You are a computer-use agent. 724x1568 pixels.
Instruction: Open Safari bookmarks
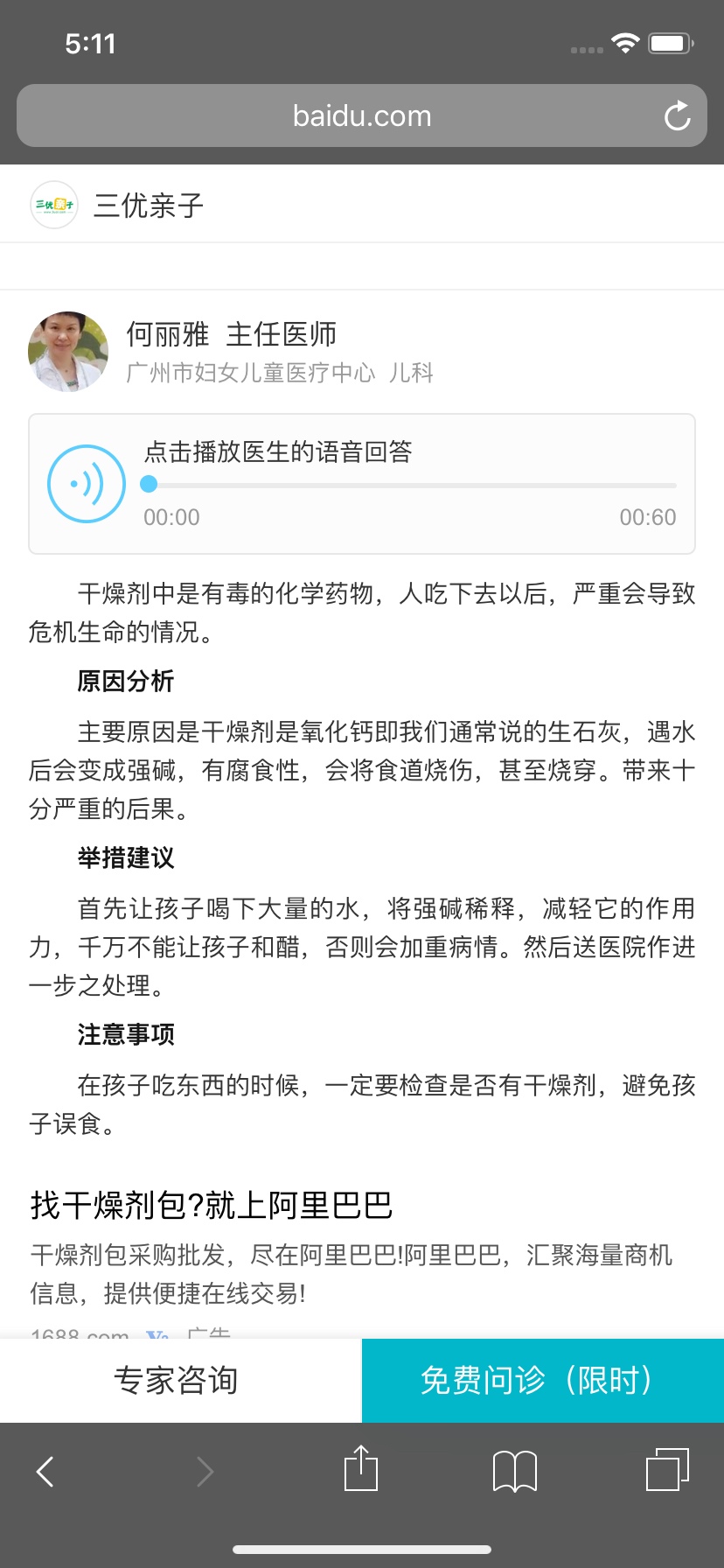tap(515, 1471)
